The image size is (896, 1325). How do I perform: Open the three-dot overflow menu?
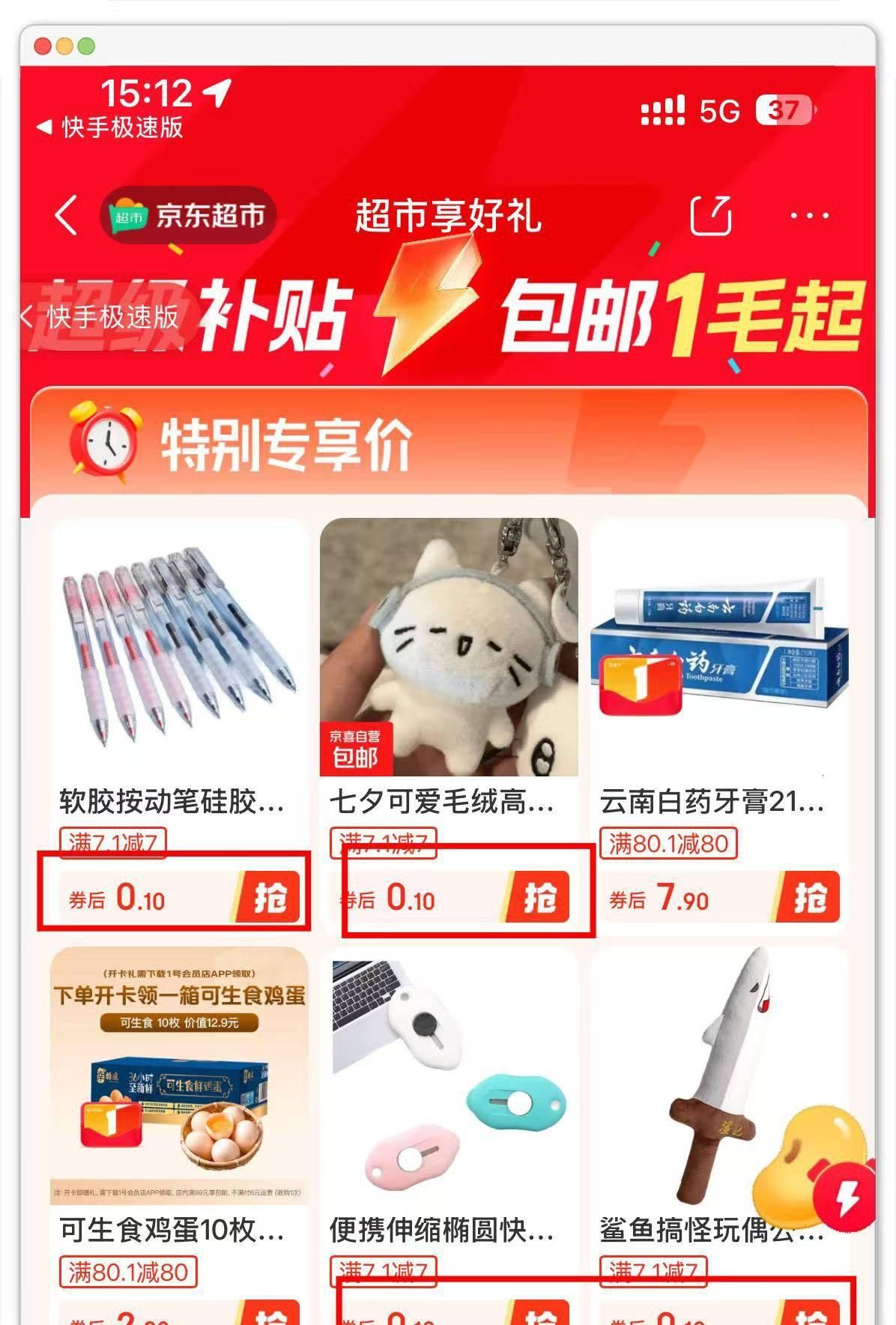809,216
